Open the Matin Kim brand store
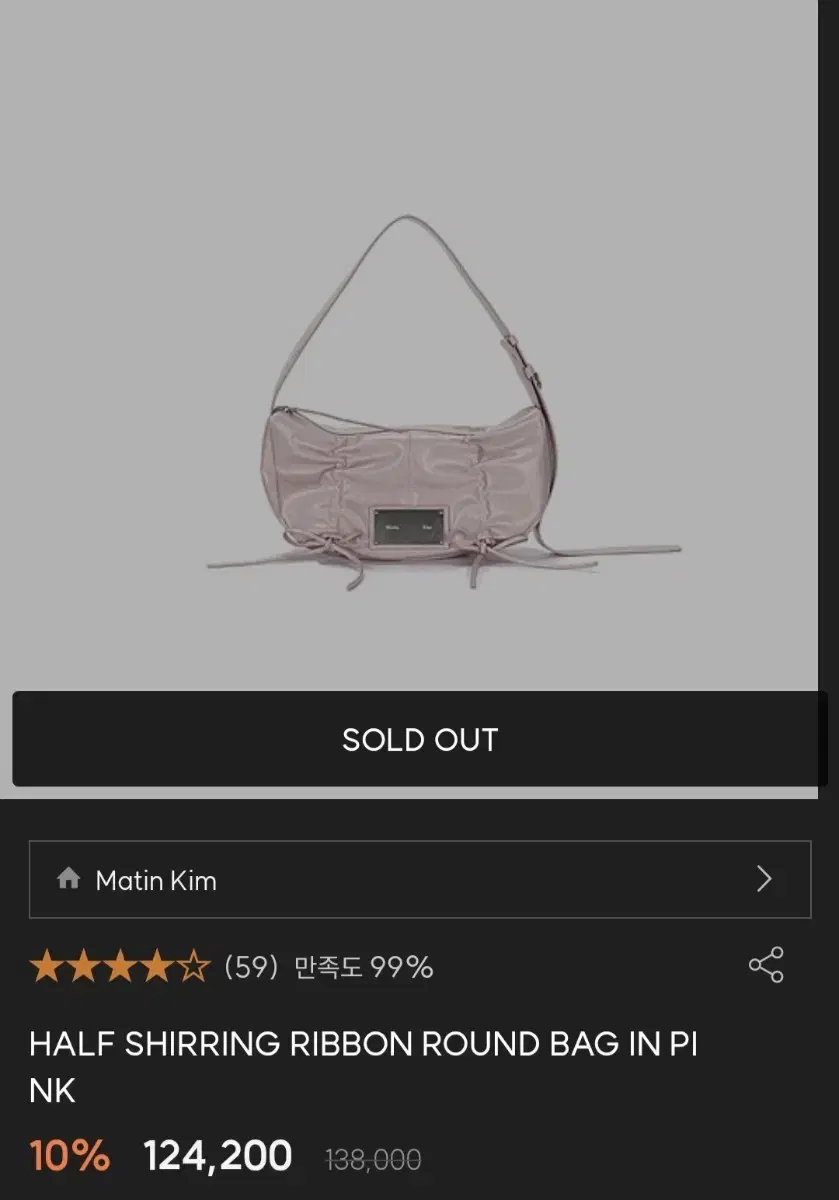The image size is (839, 1200). tap(156, 880)
